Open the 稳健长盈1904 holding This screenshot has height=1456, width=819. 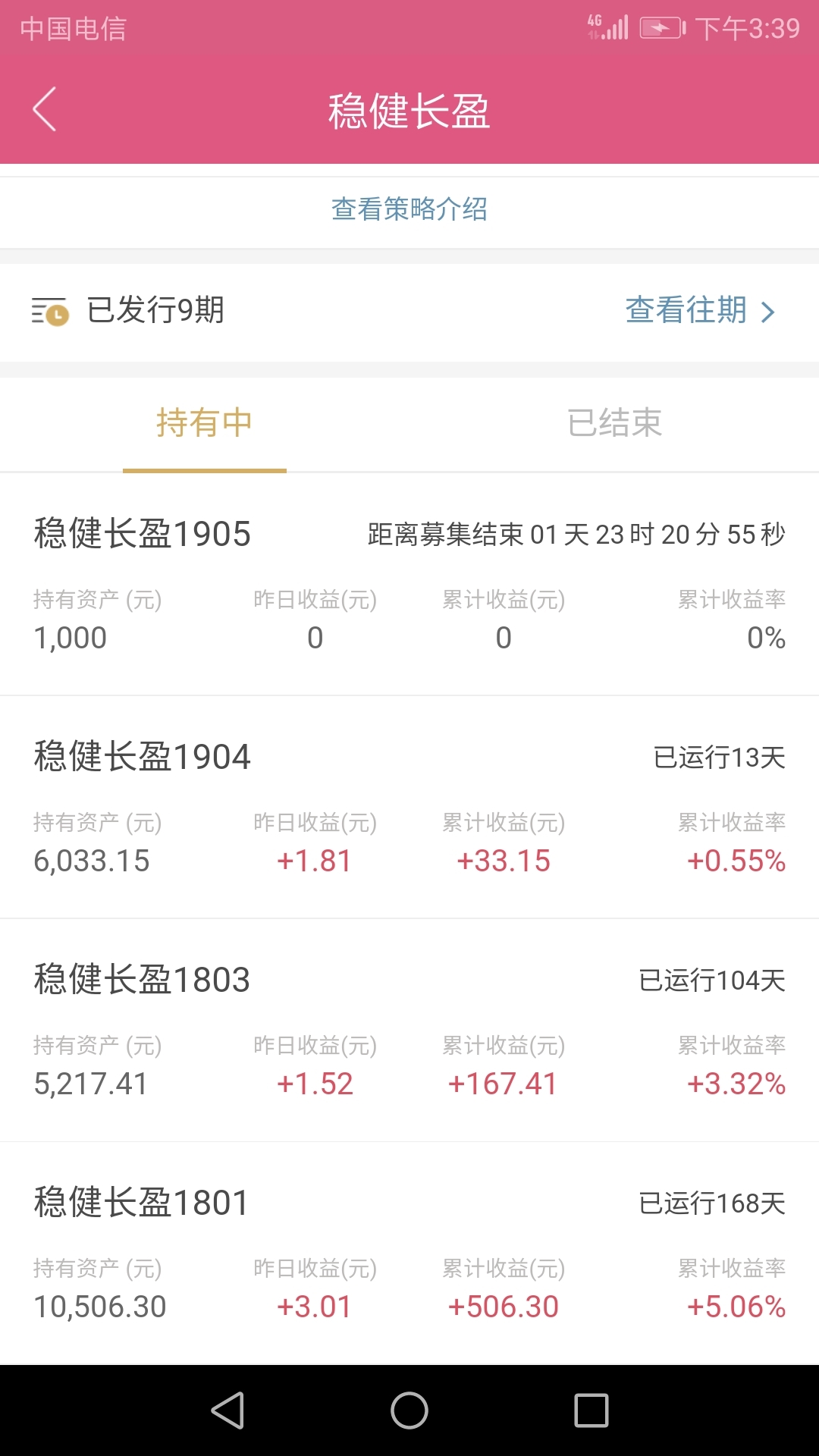coord(409,807)
